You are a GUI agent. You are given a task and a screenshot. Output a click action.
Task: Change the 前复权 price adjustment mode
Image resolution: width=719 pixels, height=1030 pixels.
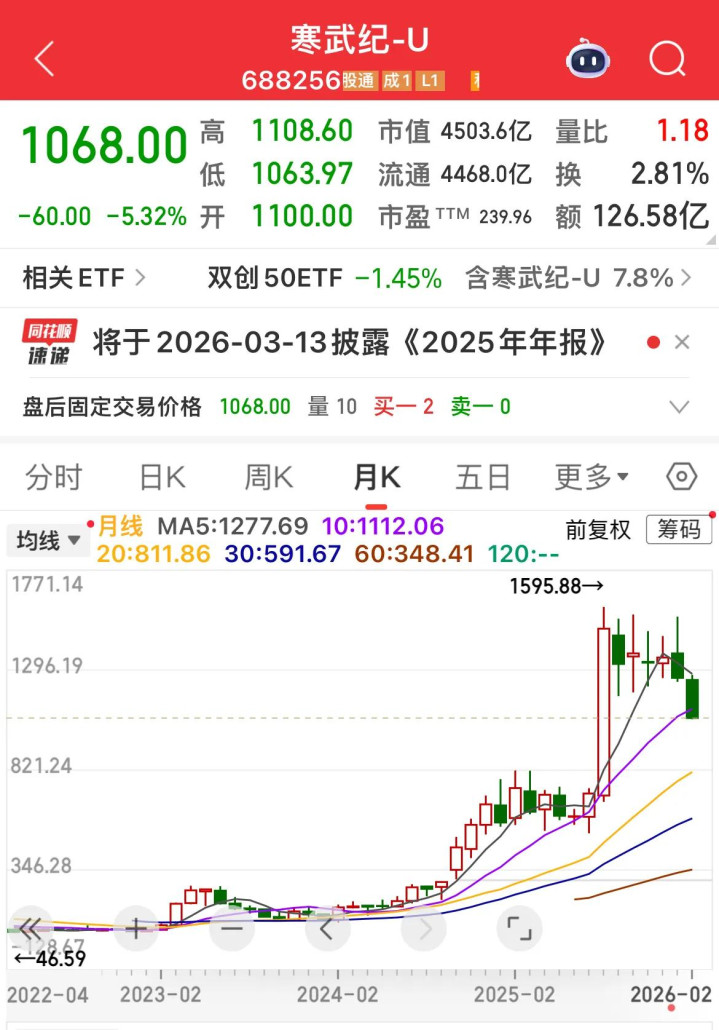(598, 530)
